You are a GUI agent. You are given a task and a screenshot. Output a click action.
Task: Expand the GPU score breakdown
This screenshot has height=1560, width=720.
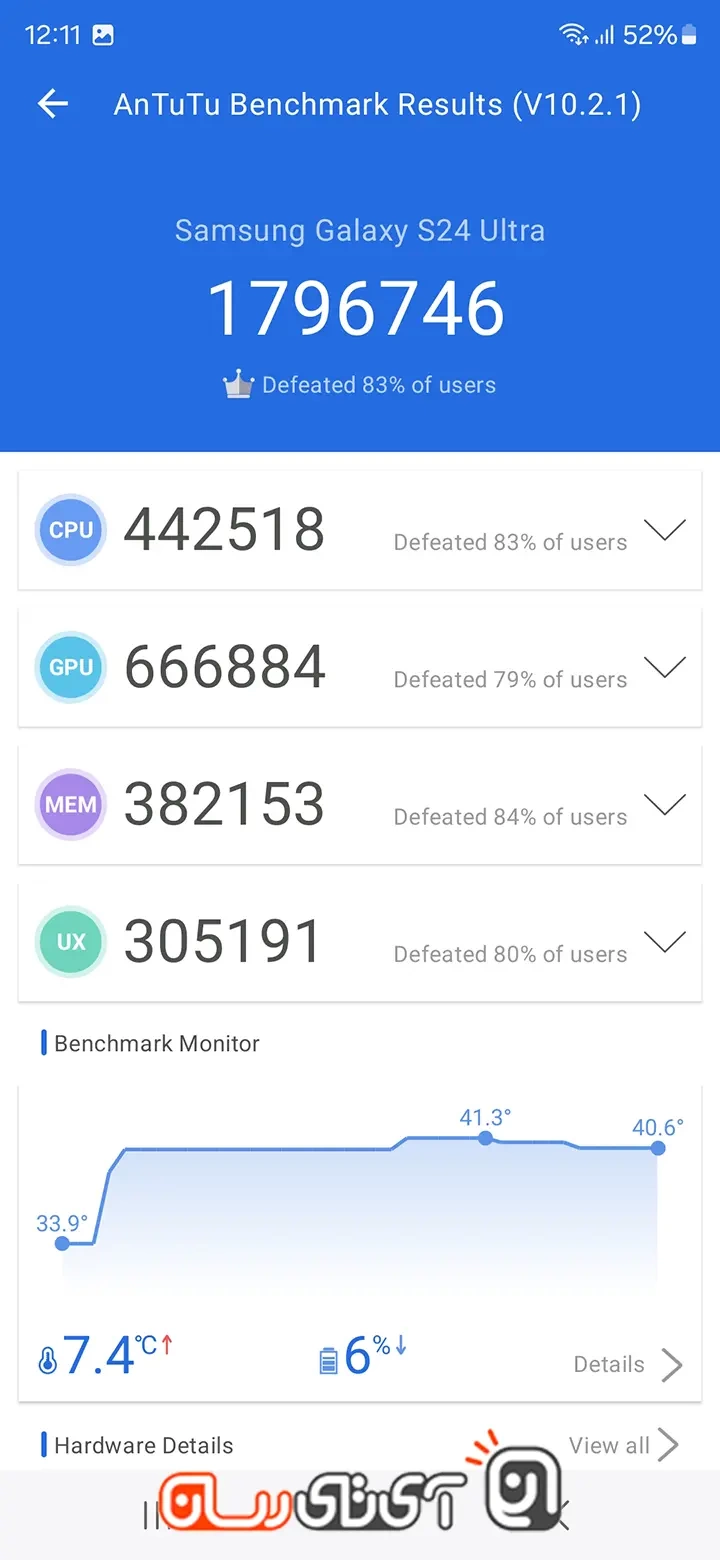click(x=665, y=667)
